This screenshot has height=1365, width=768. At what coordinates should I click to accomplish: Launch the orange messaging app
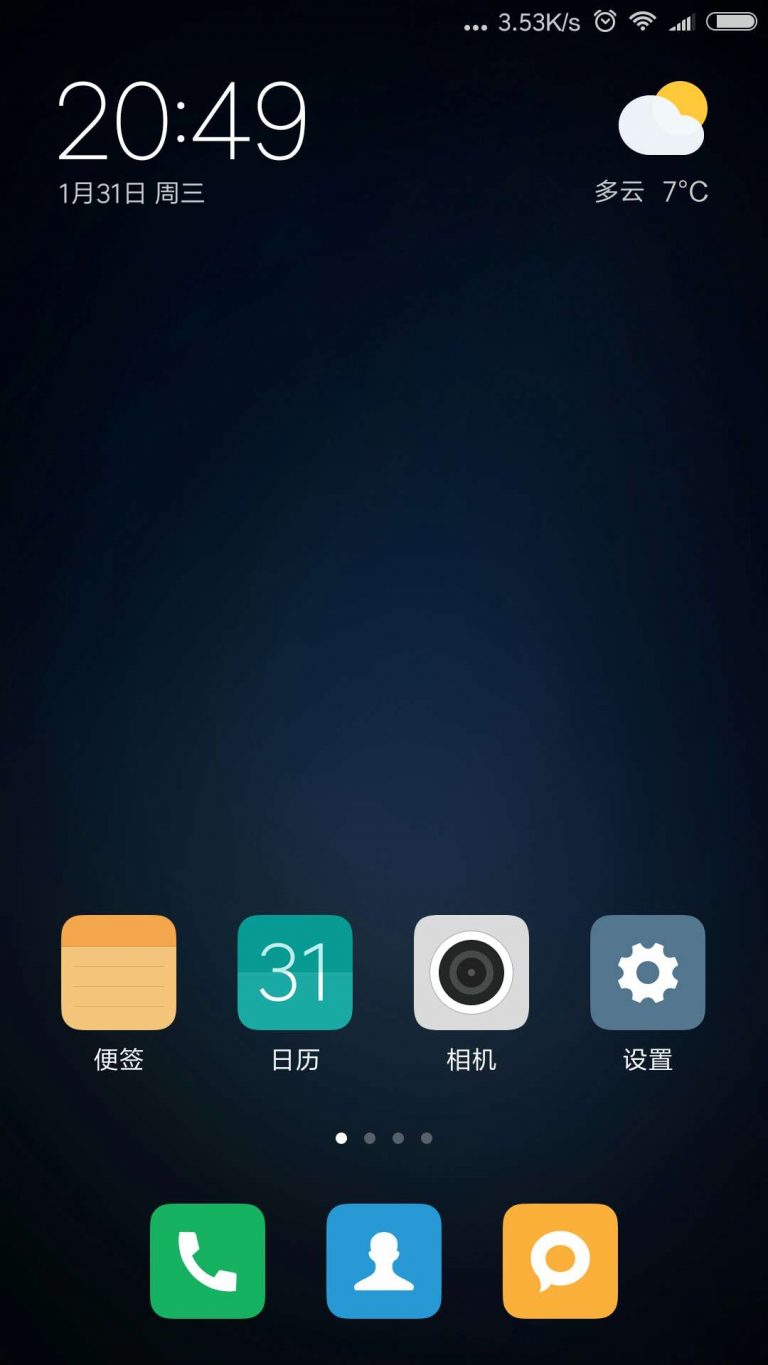pyautogui.click(x=560, y=1261)
